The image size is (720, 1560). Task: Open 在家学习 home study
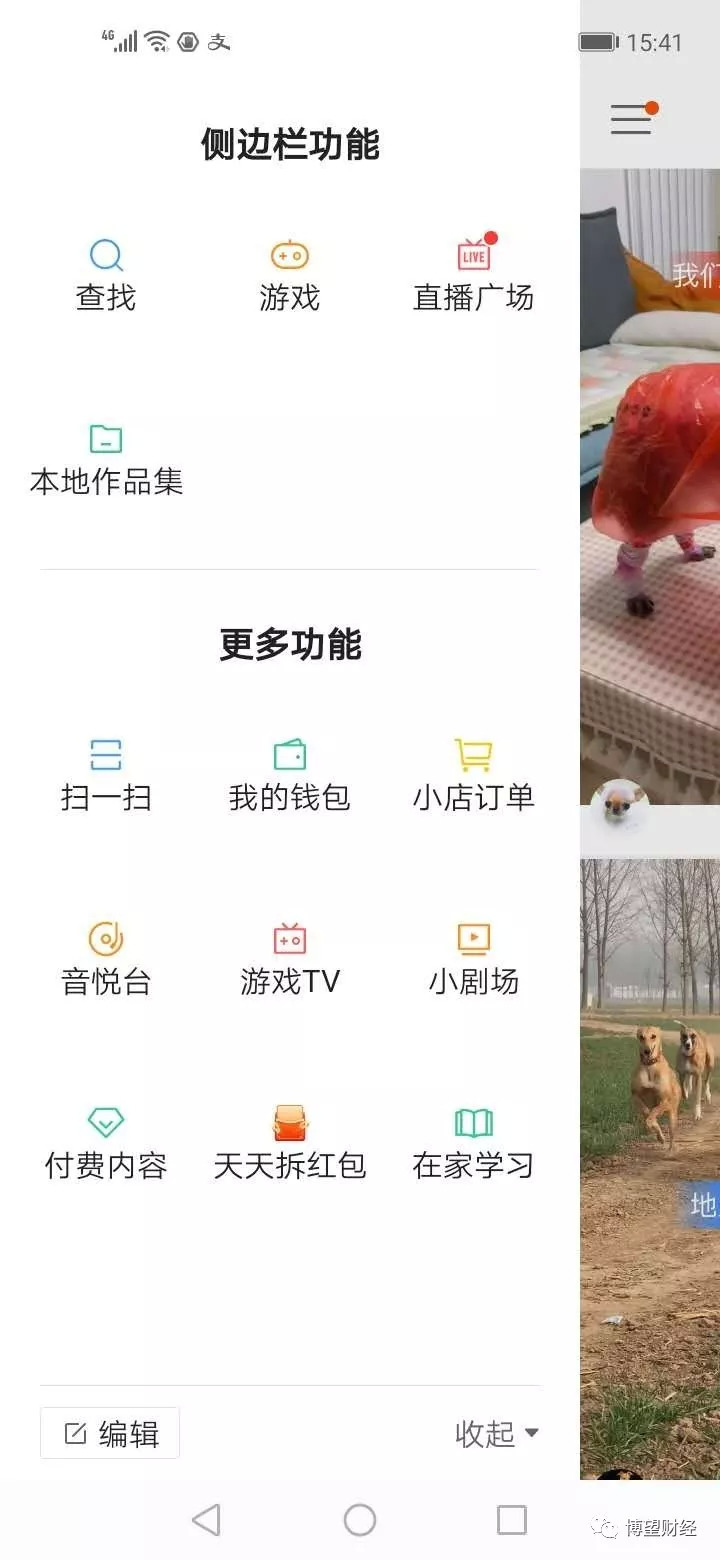coord(473,1143)
